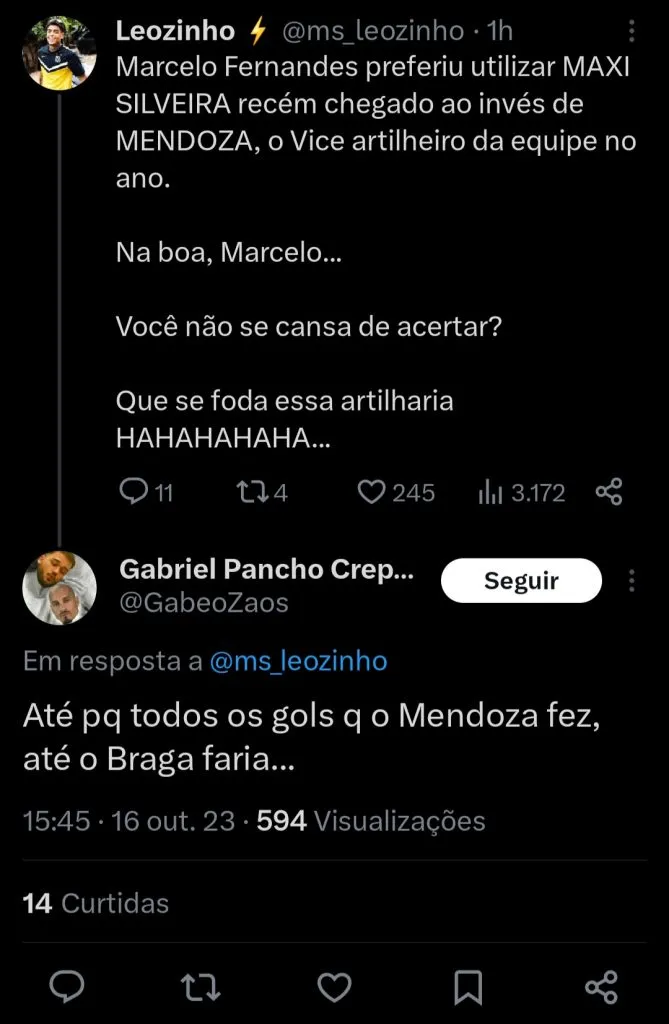This screenshot has width=669, height=1024.
Task: Open the @ms_leozinho mention link
Action: coord(298,662)
